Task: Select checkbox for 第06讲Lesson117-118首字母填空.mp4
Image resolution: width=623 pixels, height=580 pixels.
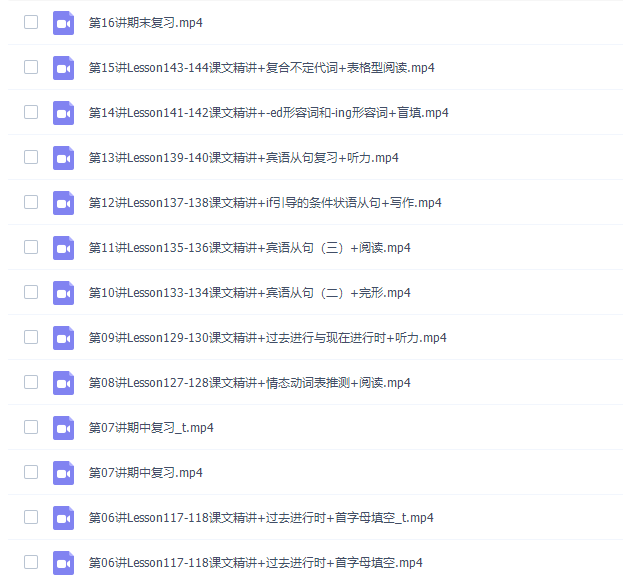Action: [x=31, y=562]
